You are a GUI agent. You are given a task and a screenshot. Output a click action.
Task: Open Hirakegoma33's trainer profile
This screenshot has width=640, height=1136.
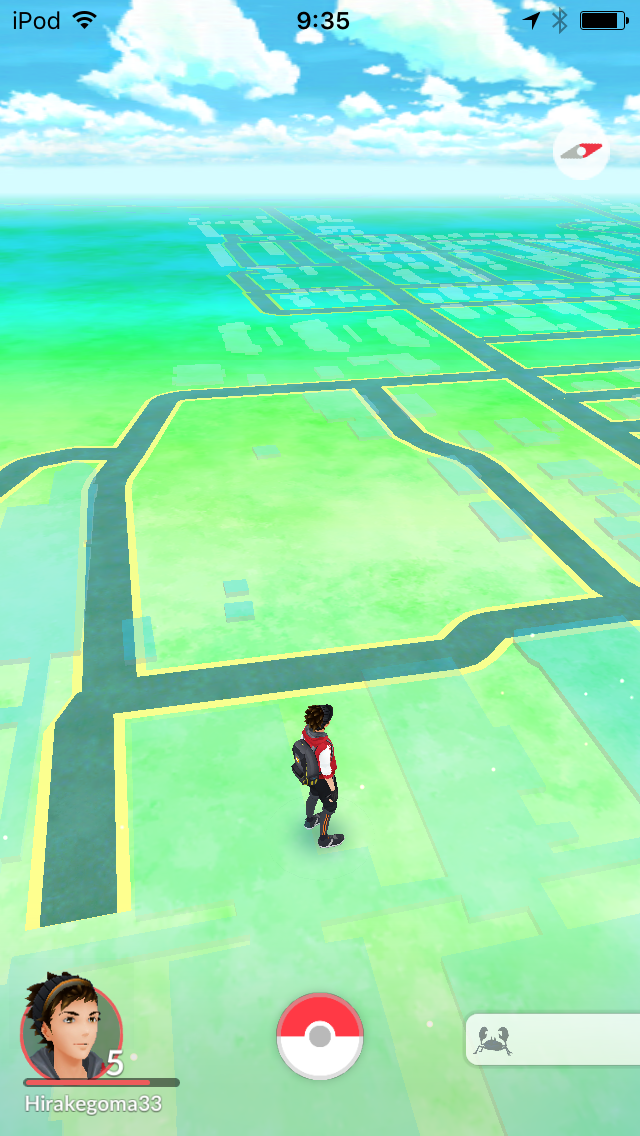72,1030
